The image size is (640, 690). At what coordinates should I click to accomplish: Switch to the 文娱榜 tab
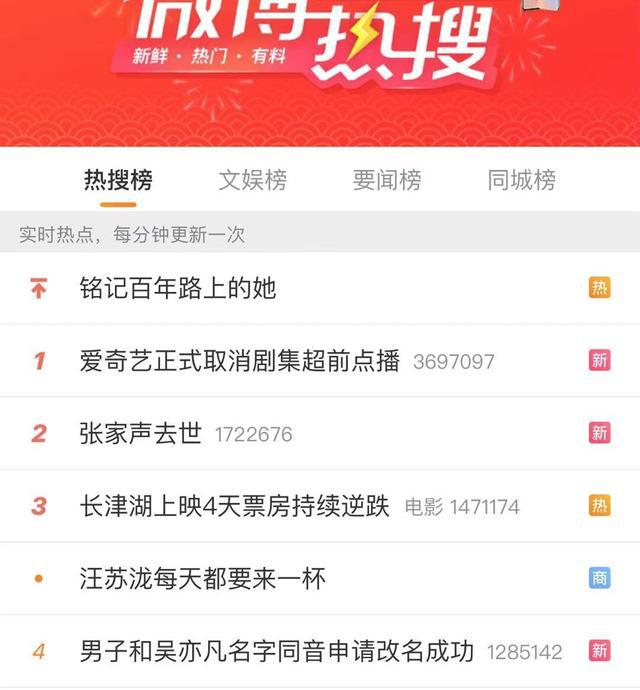point(252,180)
